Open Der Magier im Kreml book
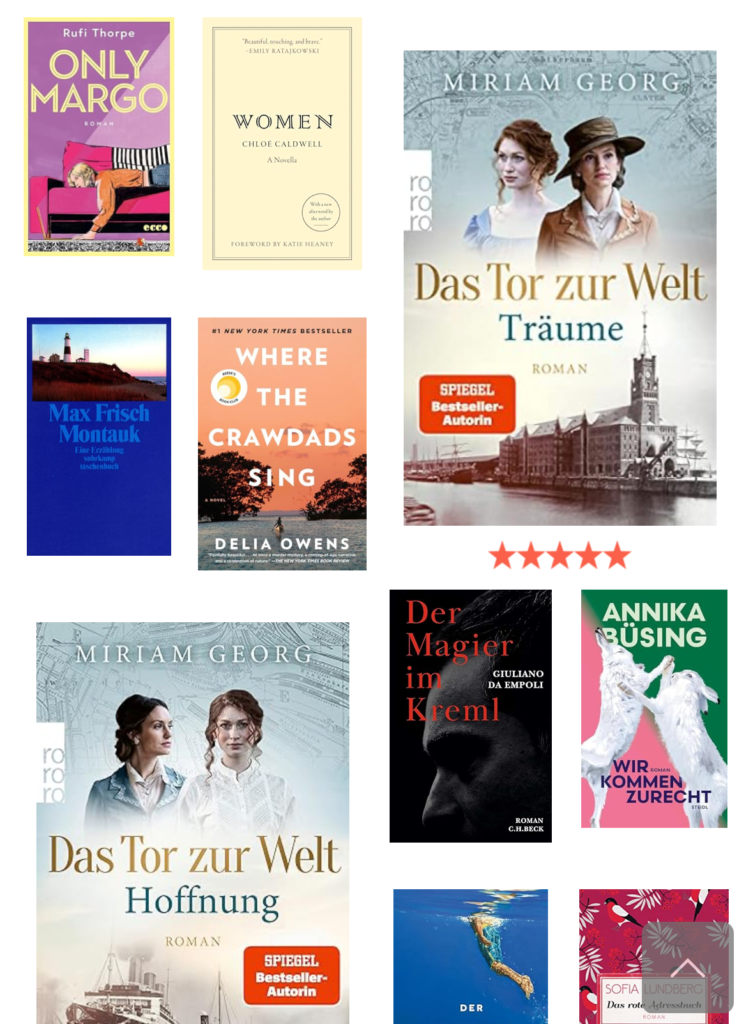The image size is (753, 1024). pos(470,715)
